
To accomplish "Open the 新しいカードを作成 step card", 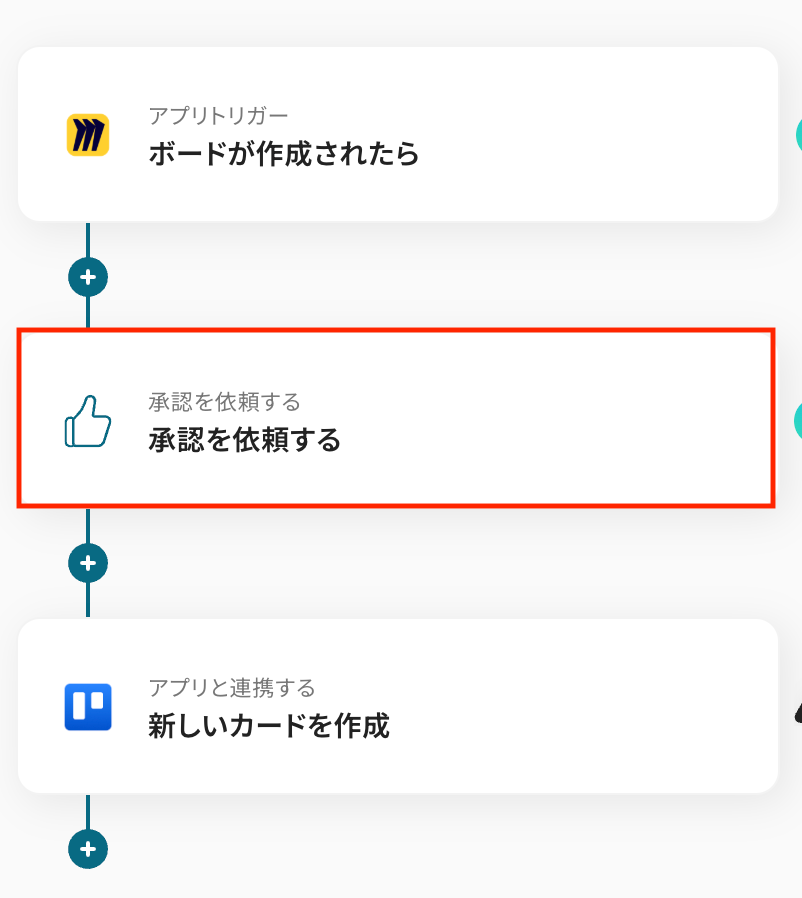I will [397, 706].
